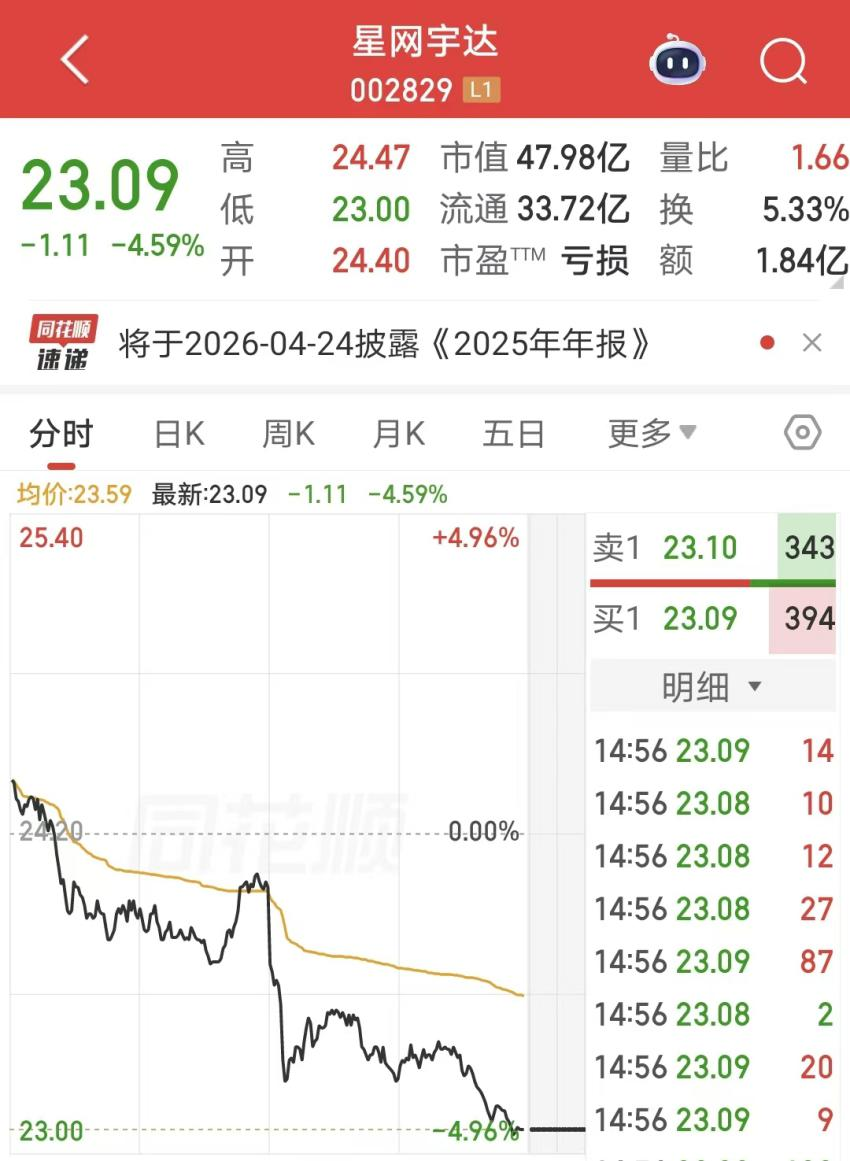Expand the quote details corner arrow
This screenshot has width=850, height=1161.
pos(836,282)
